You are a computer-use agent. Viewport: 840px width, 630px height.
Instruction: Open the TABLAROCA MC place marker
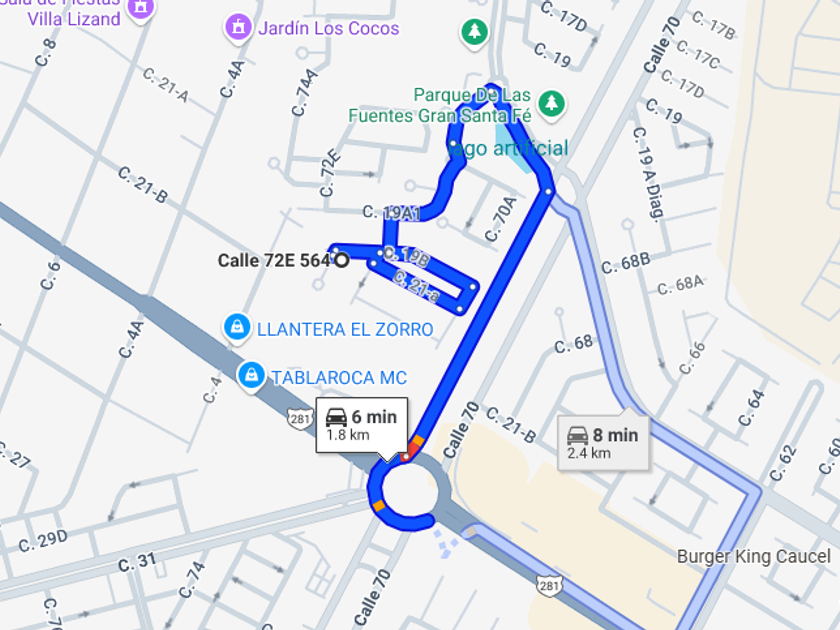pyautogui.click(x=251, y=376)
